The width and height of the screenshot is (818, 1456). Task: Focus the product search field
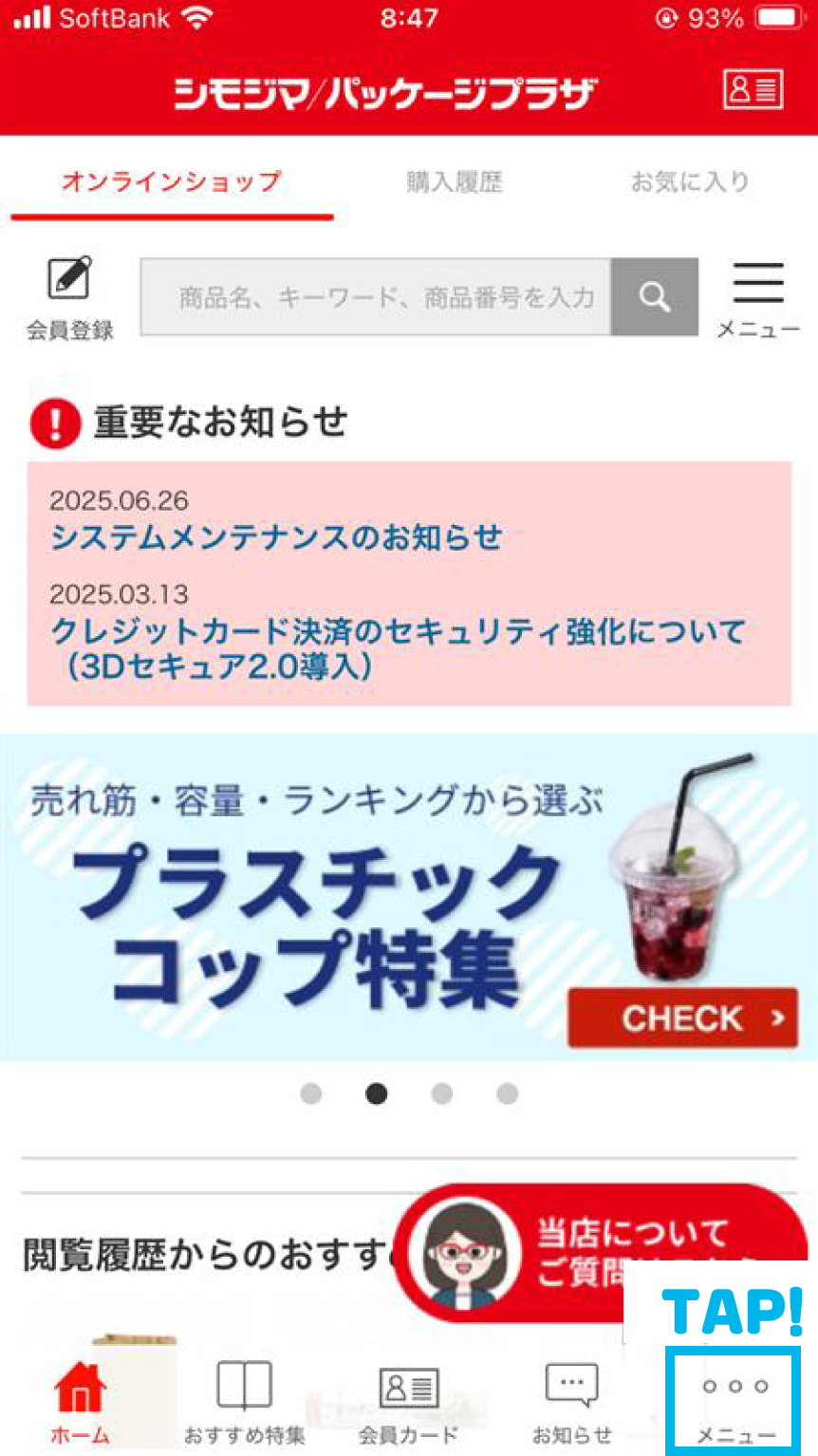tap(377, 297)
